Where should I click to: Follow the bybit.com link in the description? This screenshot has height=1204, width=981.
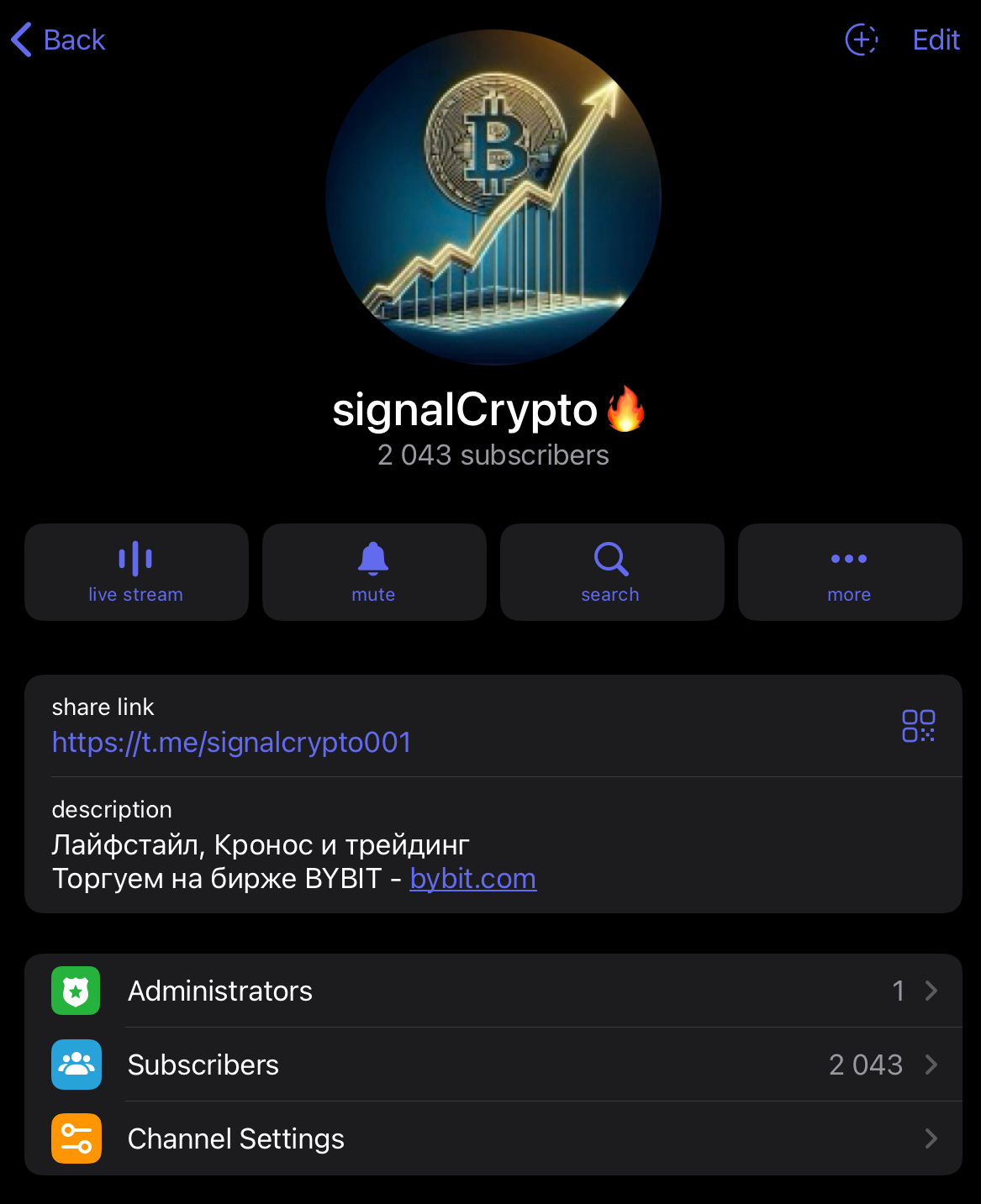pos(472,878)
